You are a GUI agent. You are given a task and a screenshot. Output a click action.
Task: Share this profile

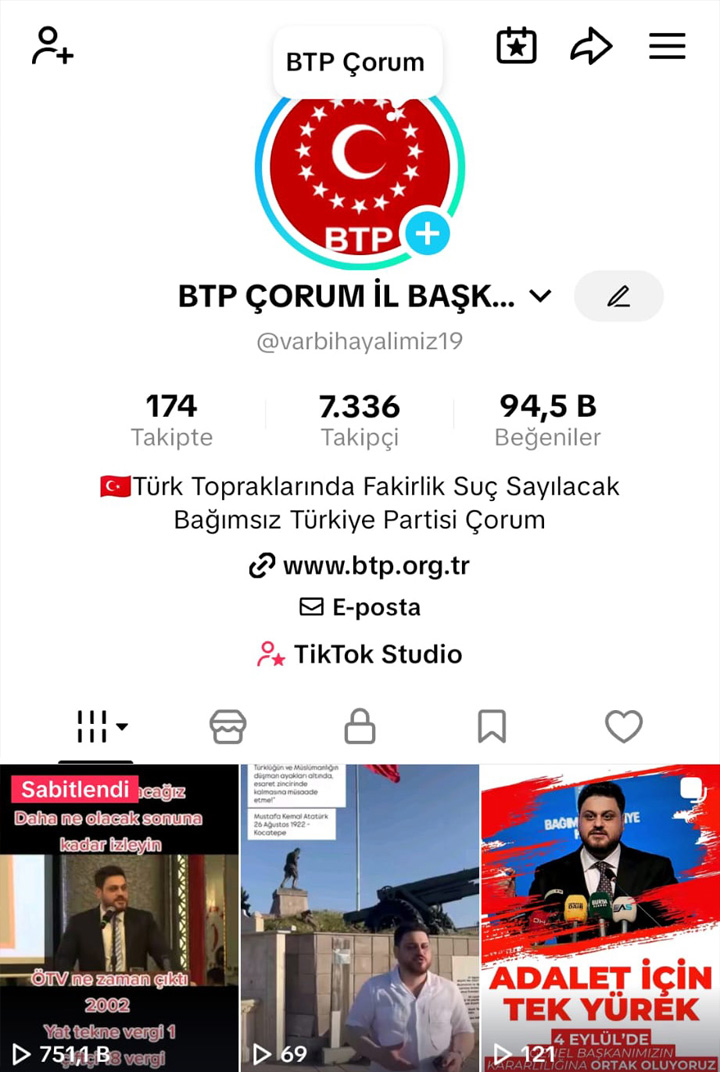point(591,46)
